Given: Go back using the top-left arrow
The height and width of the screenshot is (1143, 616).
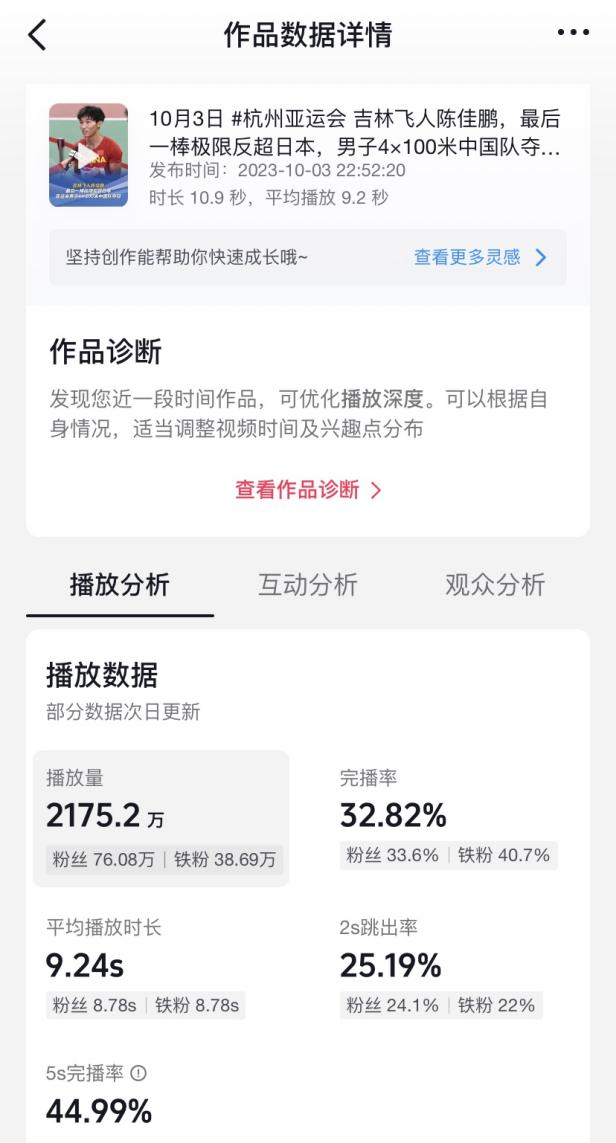Looking at the screenshot, I should pos(37,35).
